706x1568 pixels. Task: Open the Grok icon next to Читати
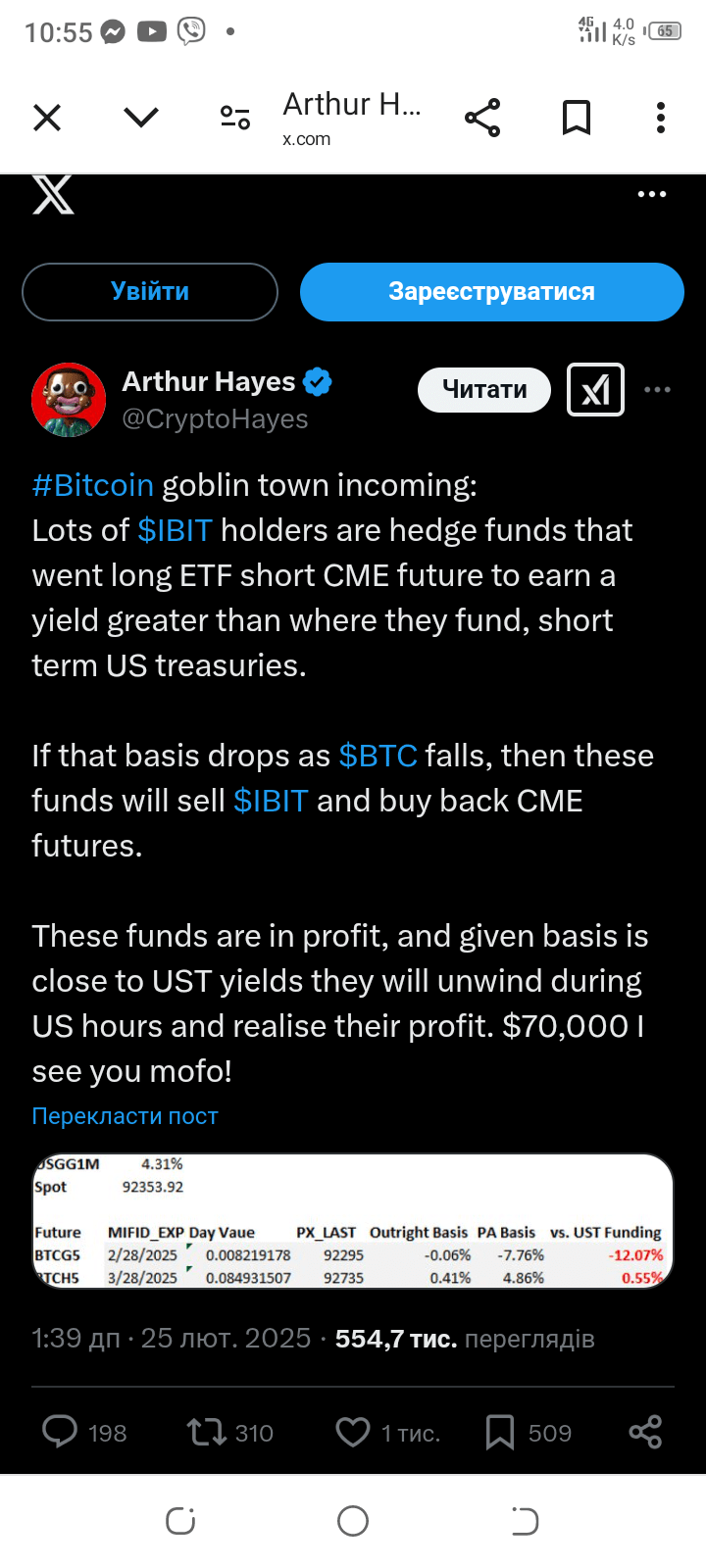coord(595,390)
